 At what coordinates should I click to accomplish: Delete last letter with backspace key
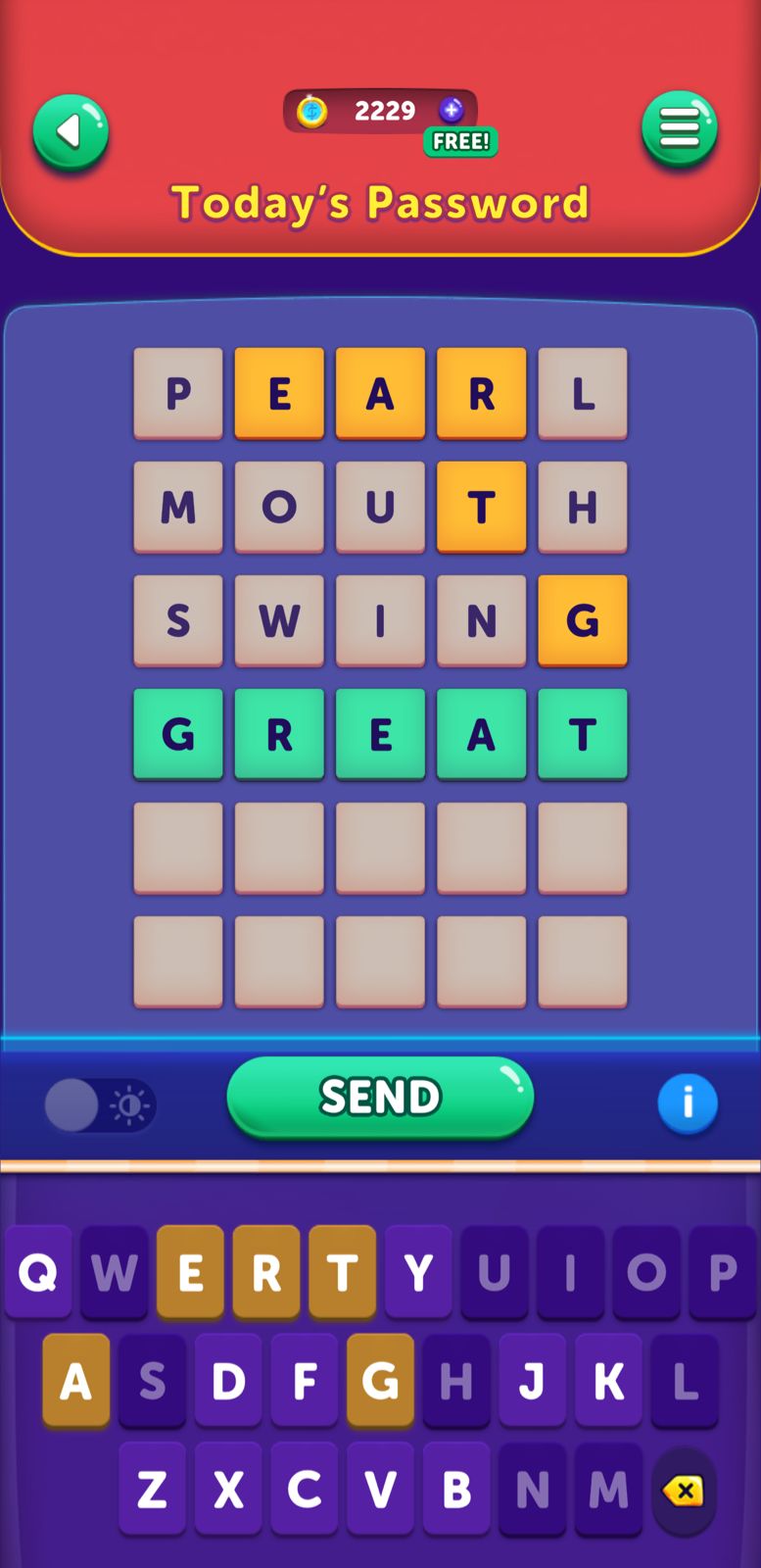[x=683, y=1491]
